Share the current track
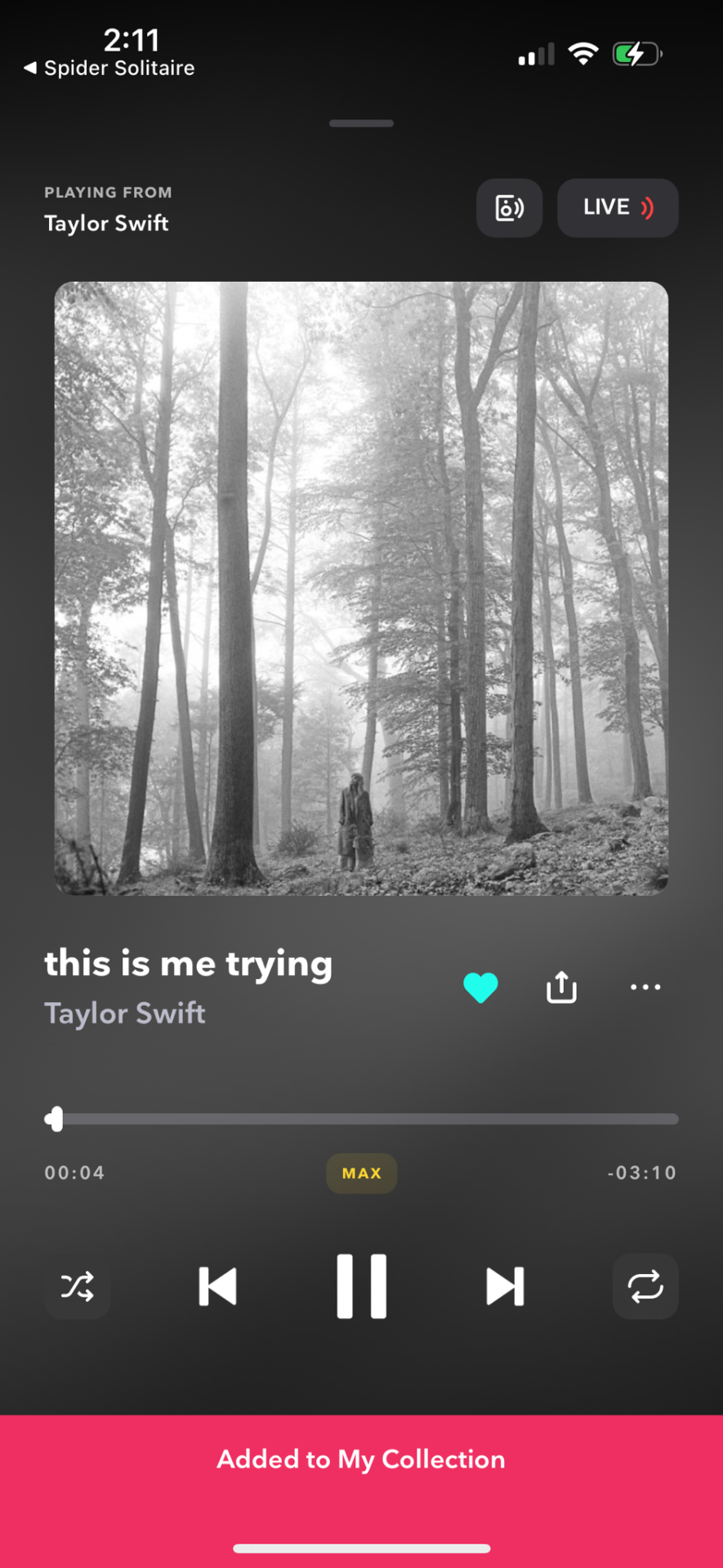Screen dimensions: 723x1568 click(x=561, y=987)
